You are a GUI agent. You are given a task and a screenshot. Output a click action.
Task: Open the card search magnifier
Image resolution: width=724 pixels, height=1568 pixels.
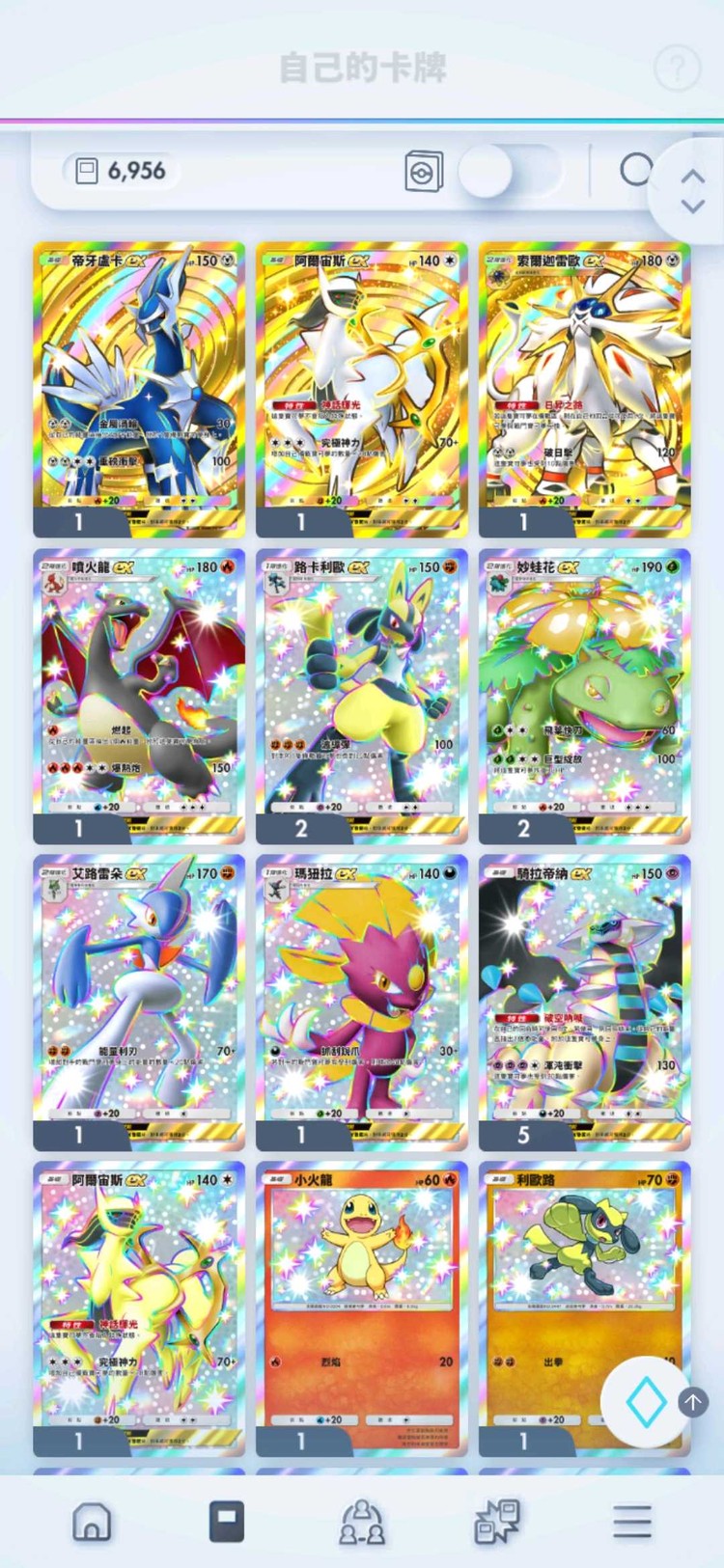click(x=635, y=171)
